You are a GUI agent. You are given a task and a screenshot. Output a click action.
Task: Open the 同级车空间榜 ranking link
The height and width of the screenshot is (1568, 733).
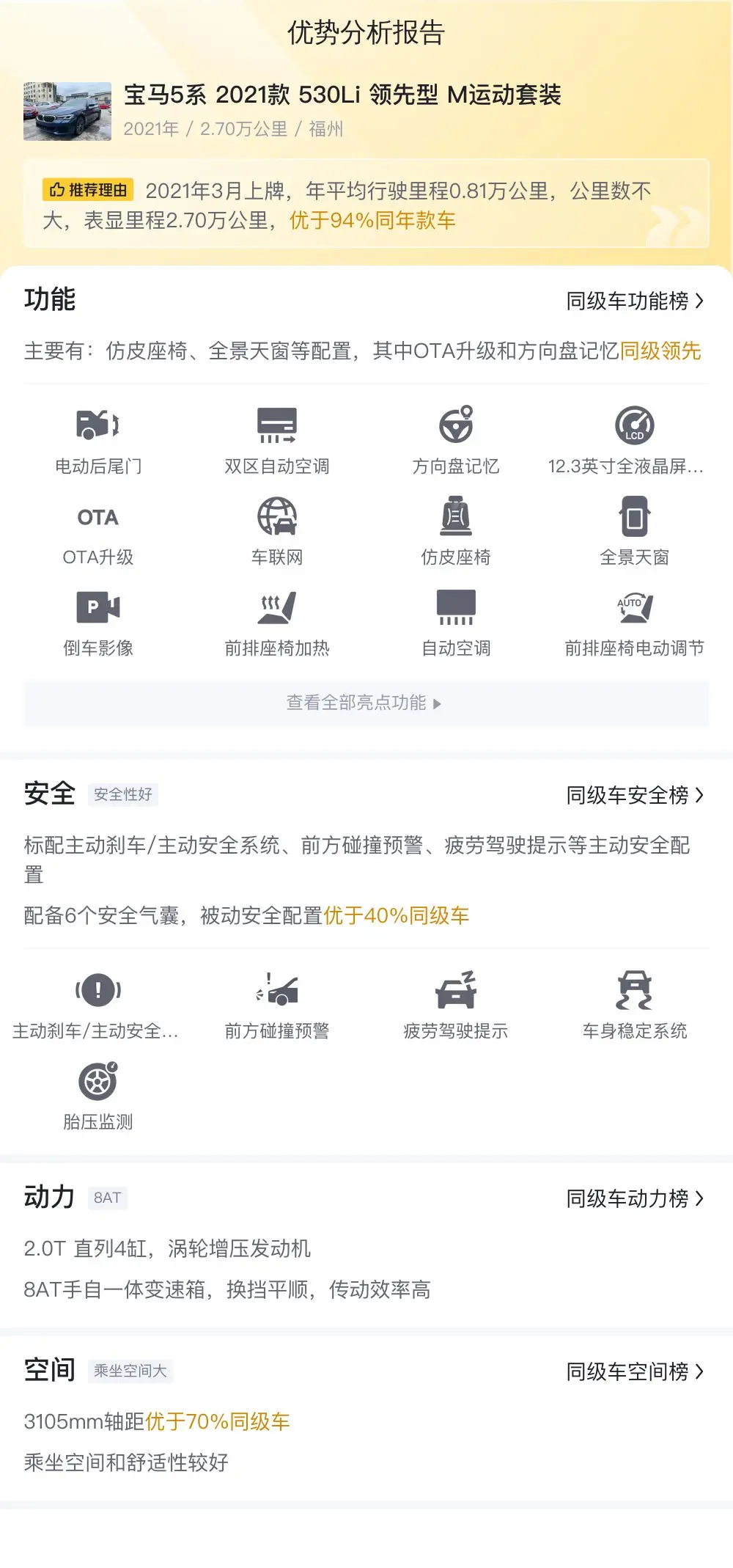(635, 1371)
